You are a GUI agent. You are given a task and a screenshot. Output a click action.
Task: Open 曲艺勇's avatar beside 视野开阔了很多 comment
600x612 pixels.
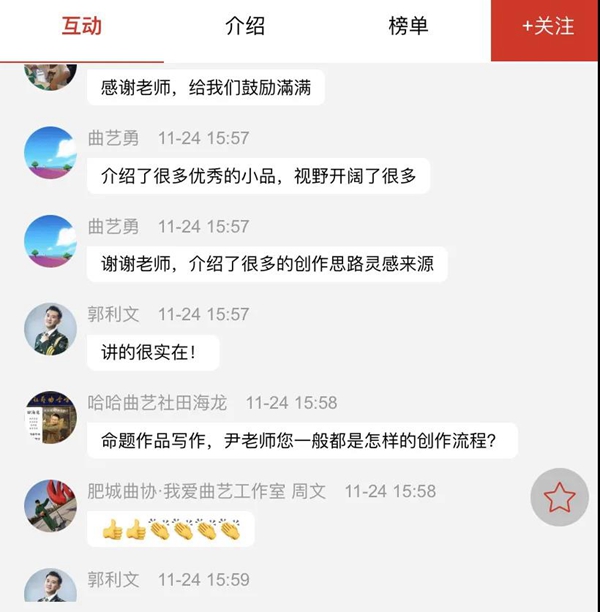click(50, 152)
